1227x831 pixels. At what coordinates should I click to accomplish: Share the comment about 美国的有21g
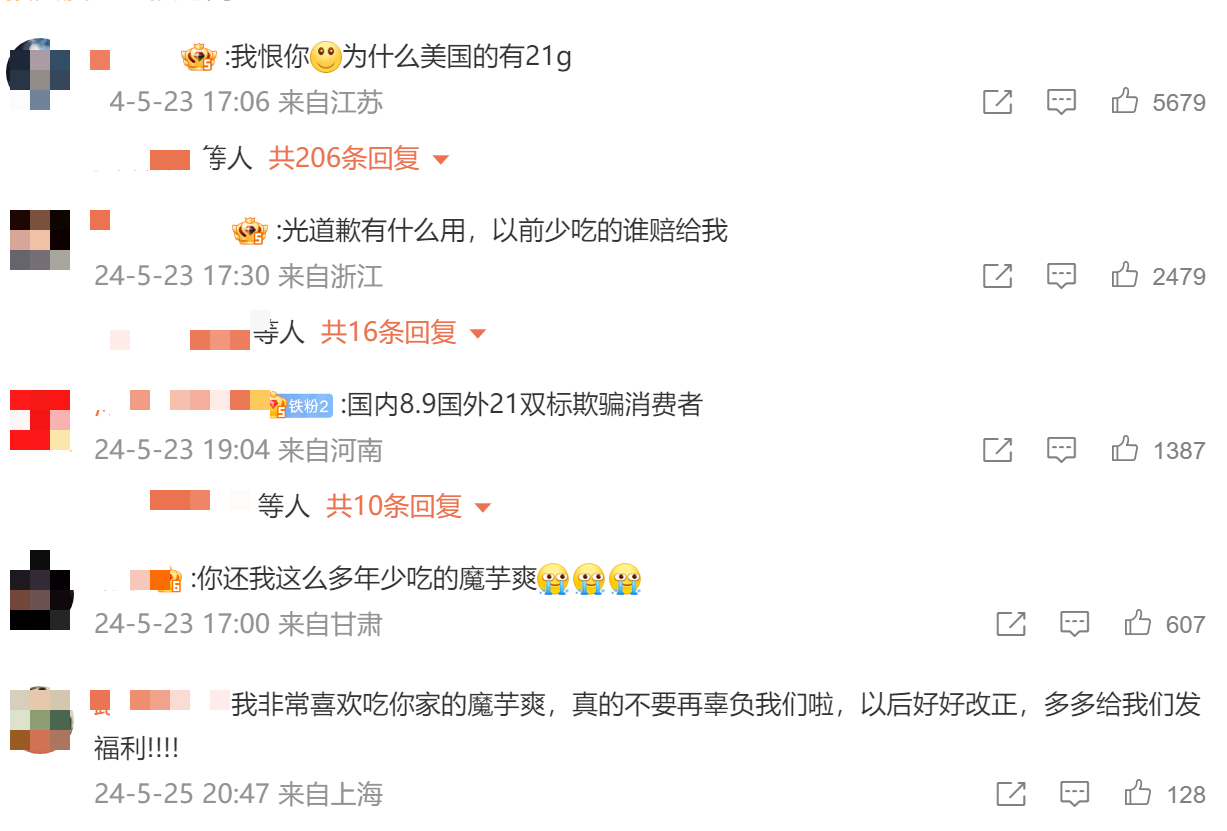pyautogui.click(x=997, y=101)
